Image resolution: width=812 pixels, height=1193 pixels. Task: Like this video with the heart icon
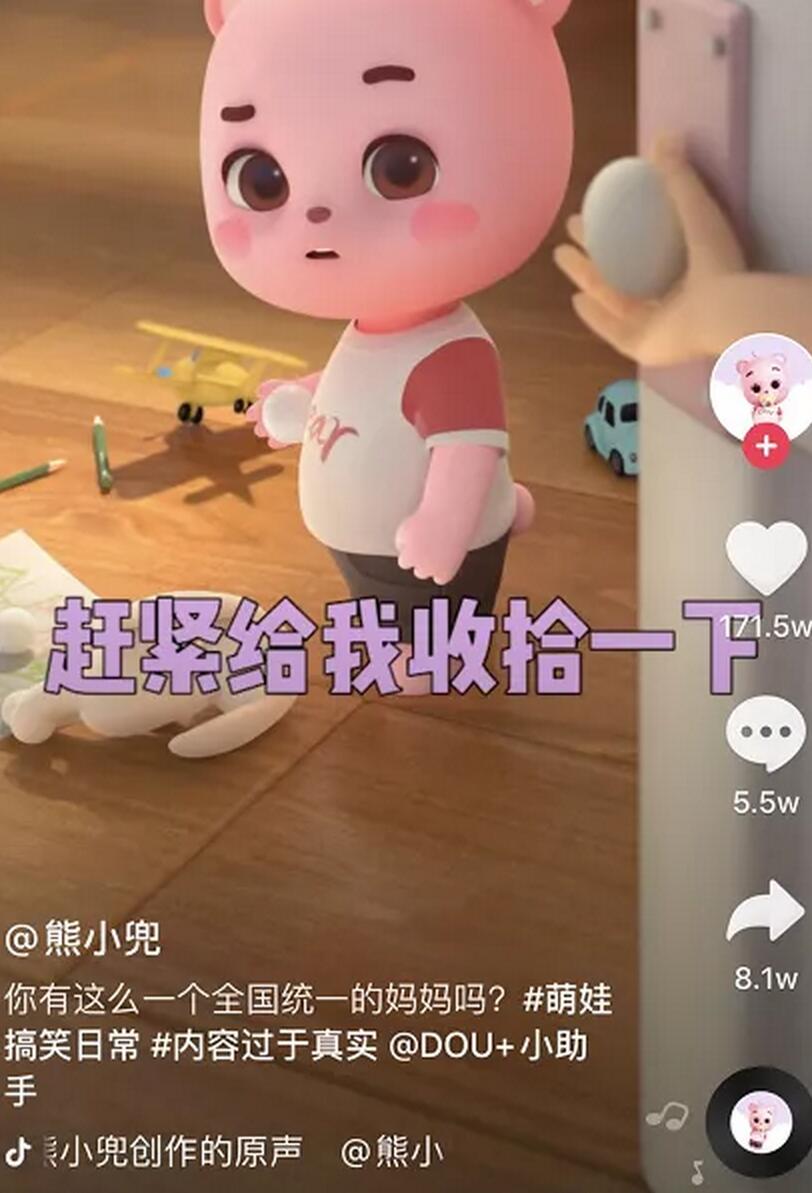(x=765, y=557)
